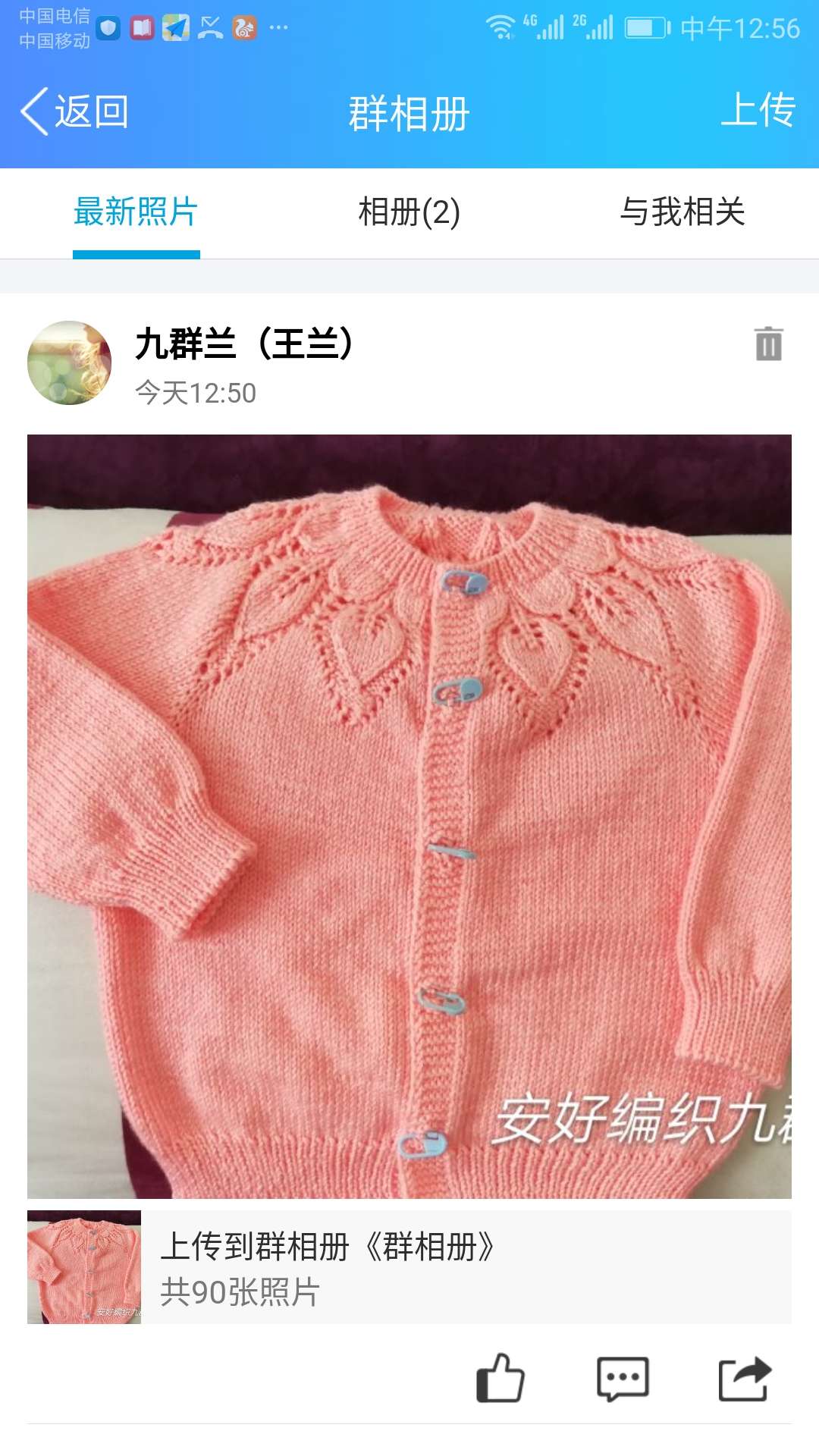Viewport: 819px width, 1456px height.
Task: Go back using the 返回 button
Action: pos(74,112)
